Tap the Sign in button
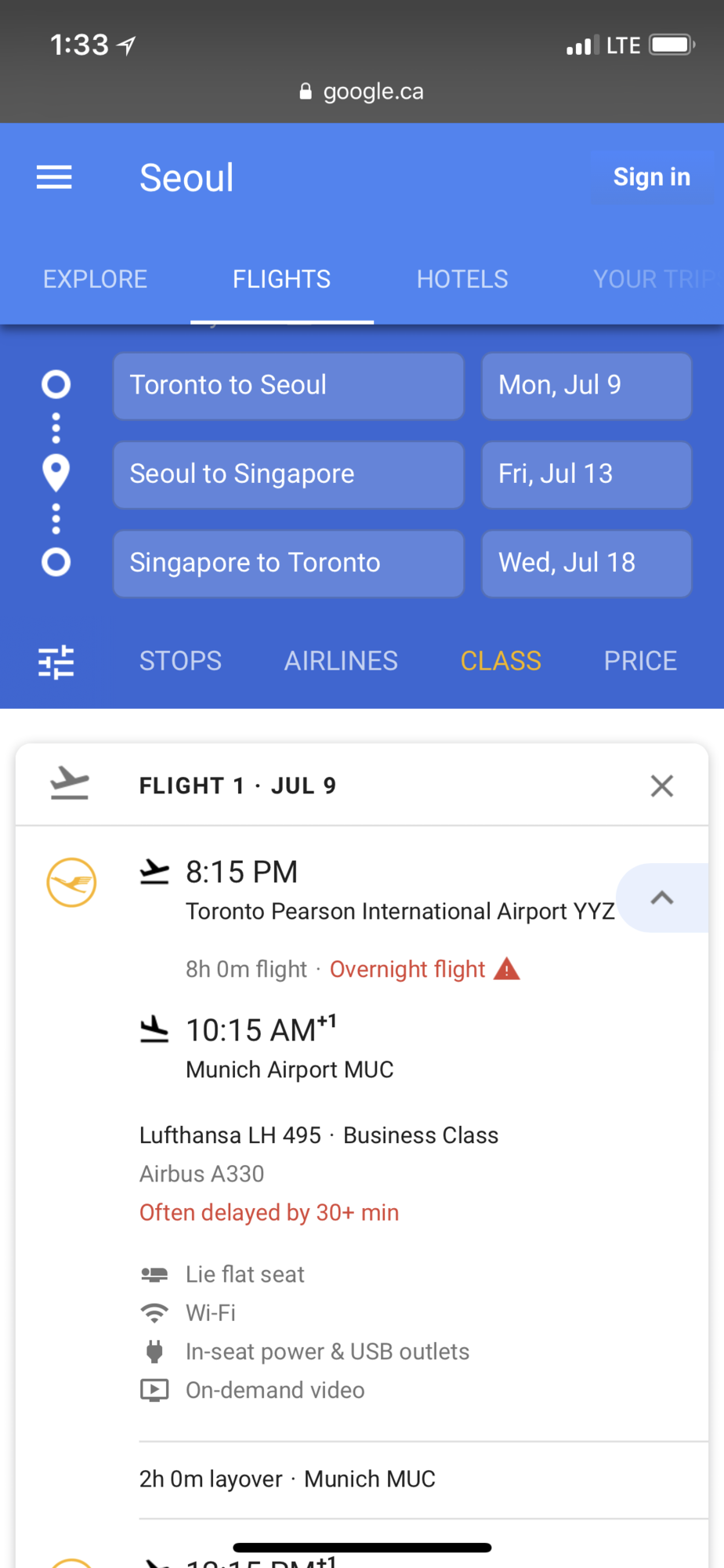 [651, 178]
